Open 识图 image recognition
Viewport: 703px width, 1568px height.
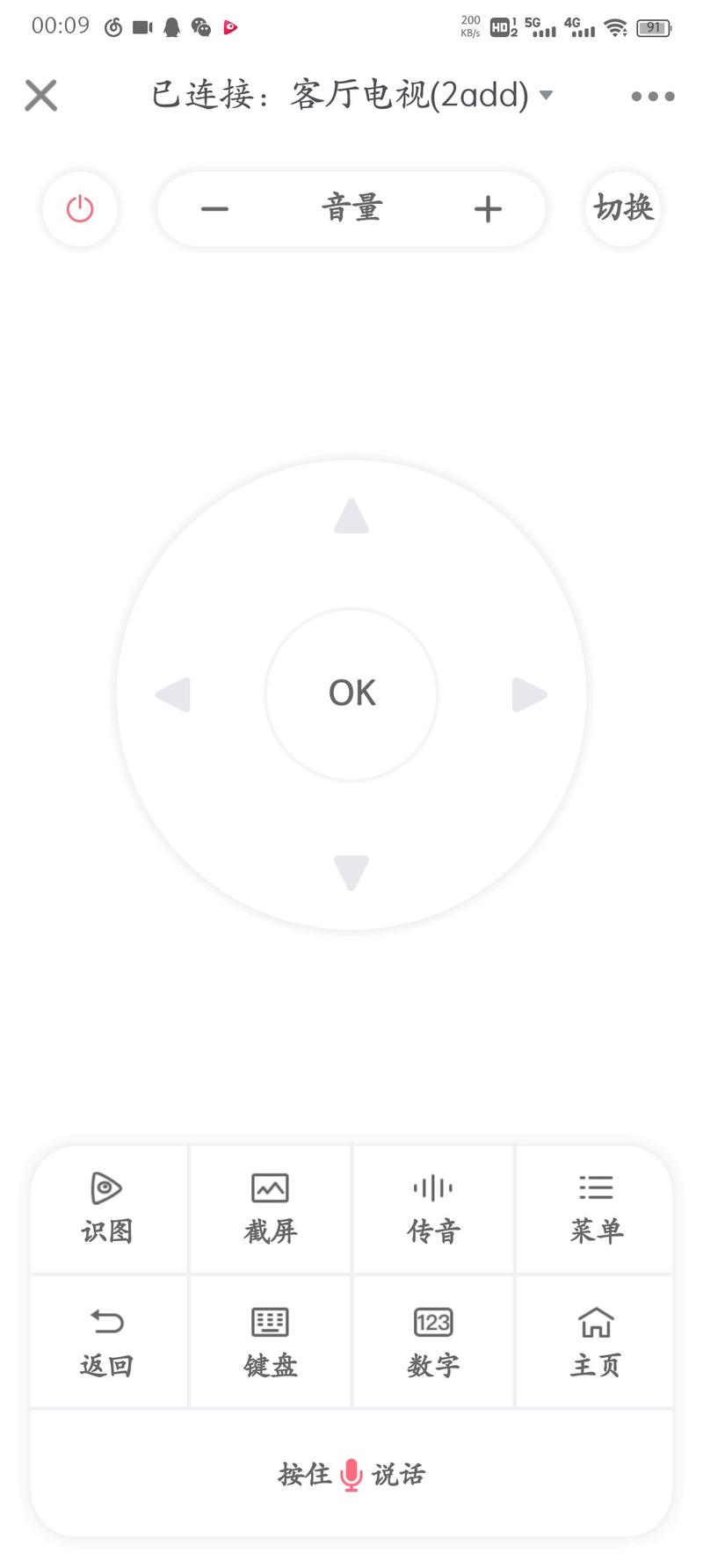[109, 1209]
